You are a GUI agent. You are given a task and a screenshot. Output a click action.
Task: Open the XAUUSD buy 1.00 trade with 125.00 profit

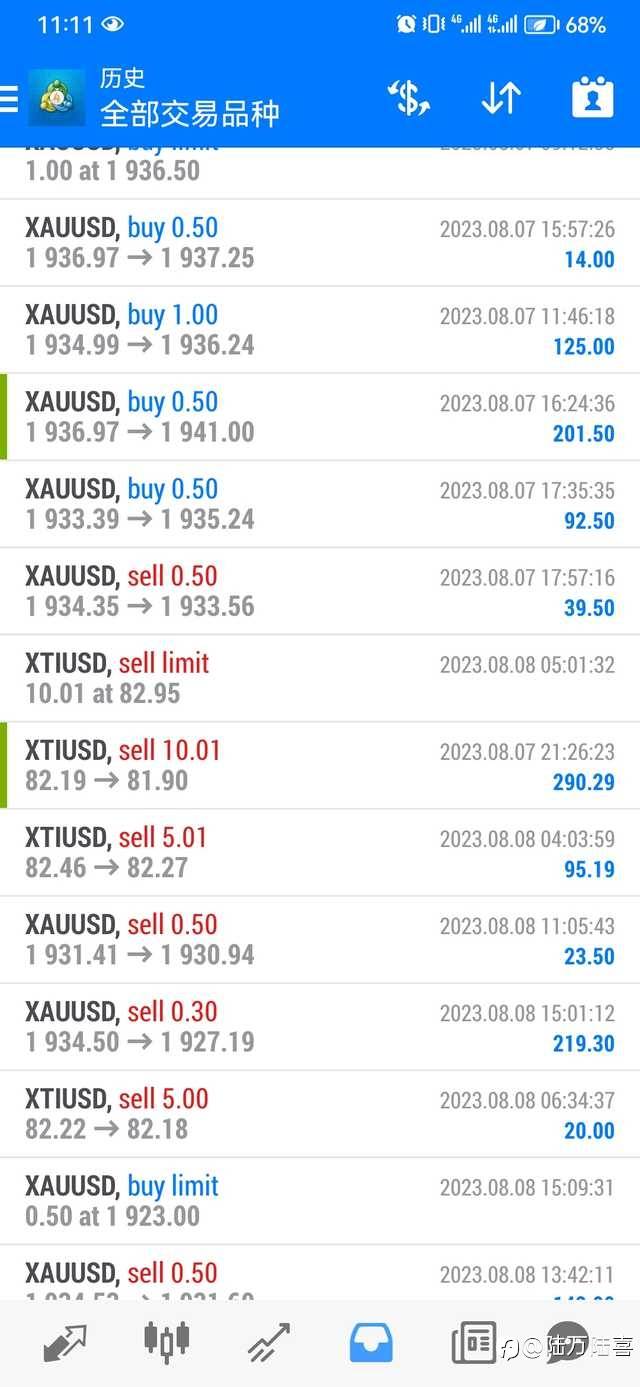pos(320,330)
